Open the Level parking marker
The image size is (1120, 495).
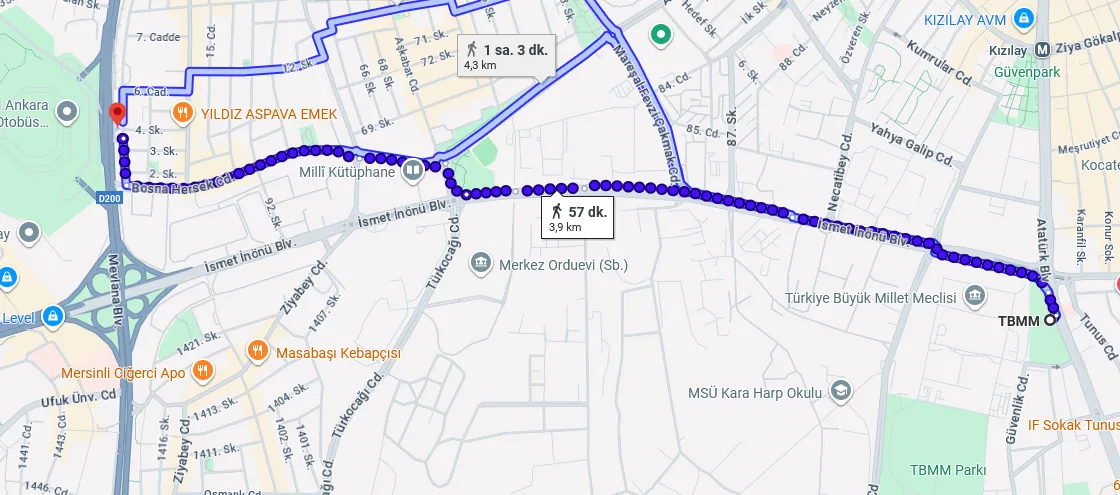[52, 317]
